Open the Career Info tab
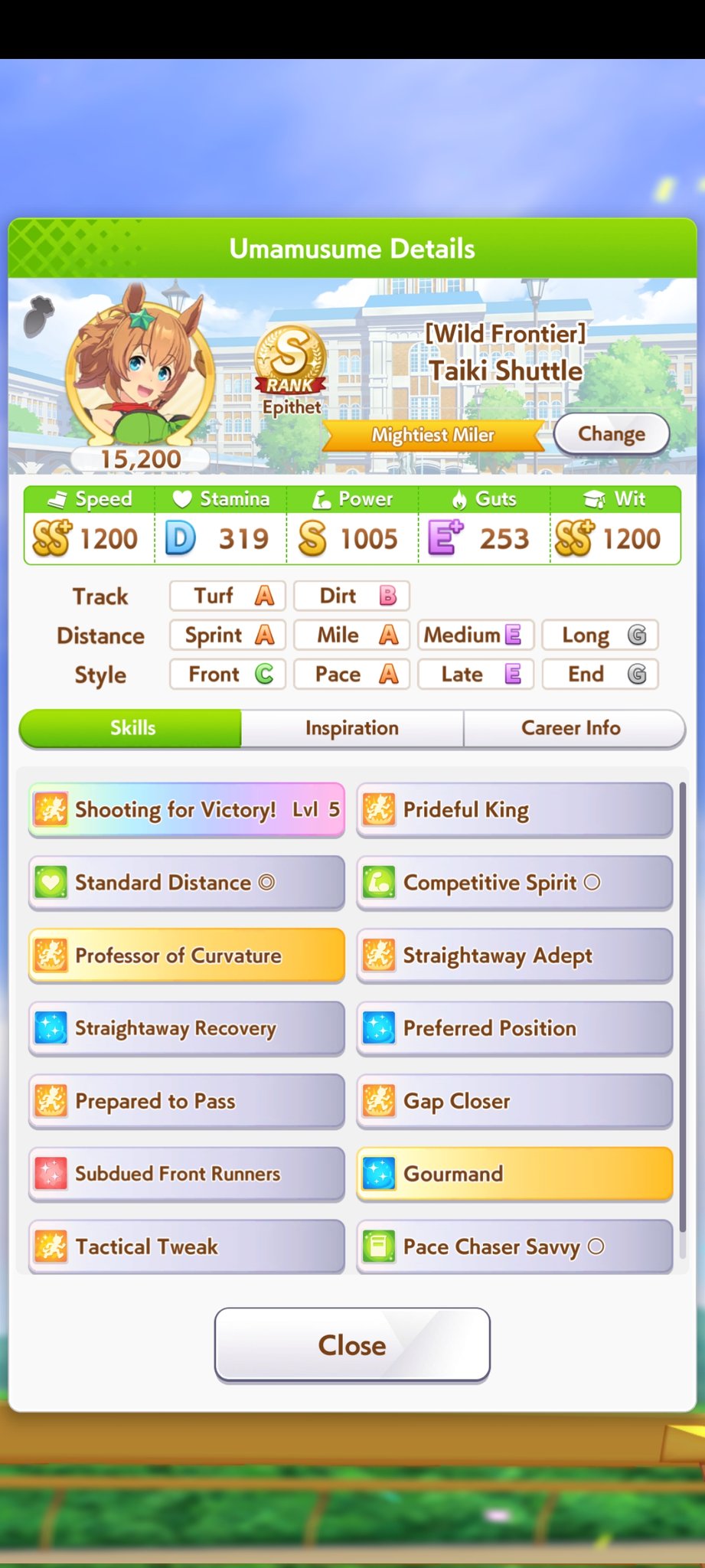Screen dimensions: 705x1568 [x=572, y=727]
